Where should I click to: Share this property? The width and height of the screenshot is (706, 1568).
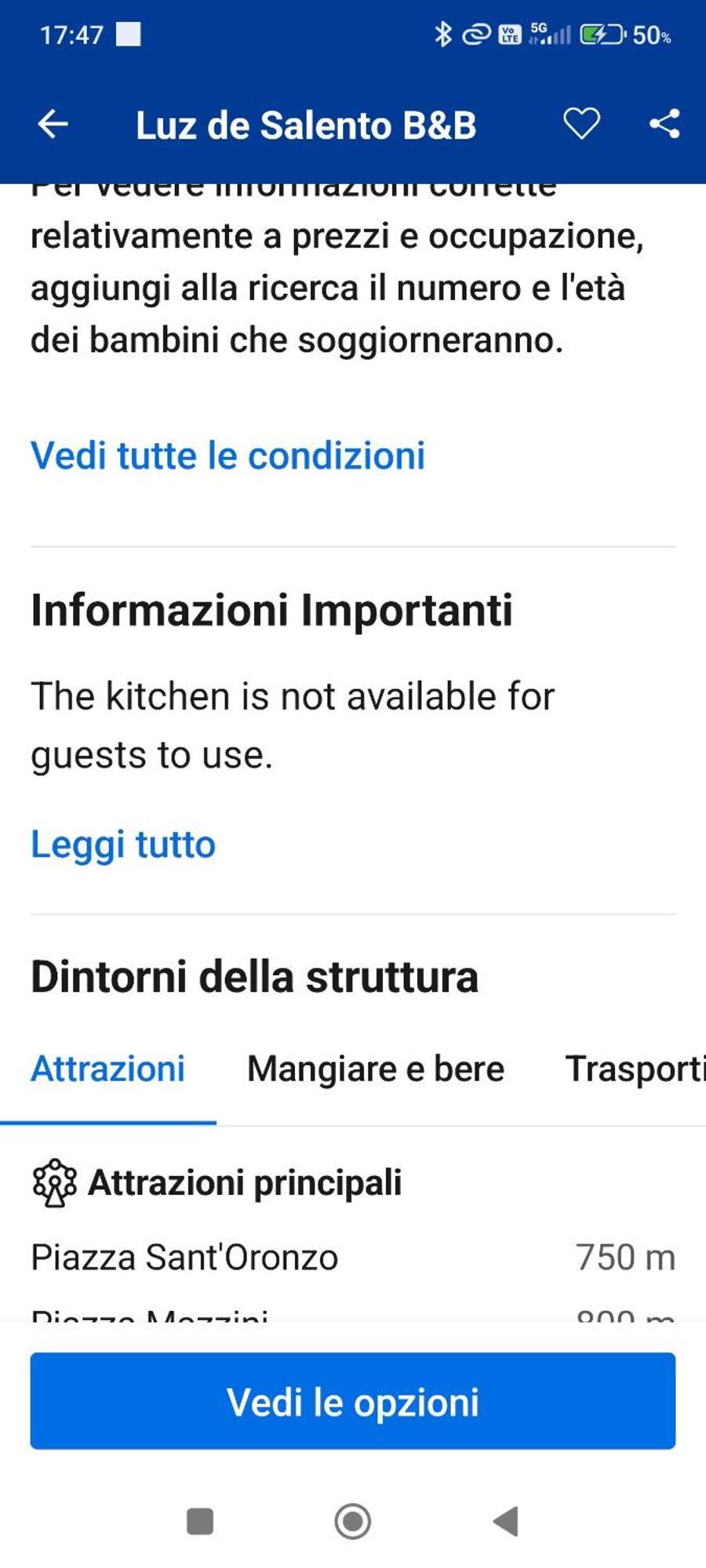tap(664, 124)
